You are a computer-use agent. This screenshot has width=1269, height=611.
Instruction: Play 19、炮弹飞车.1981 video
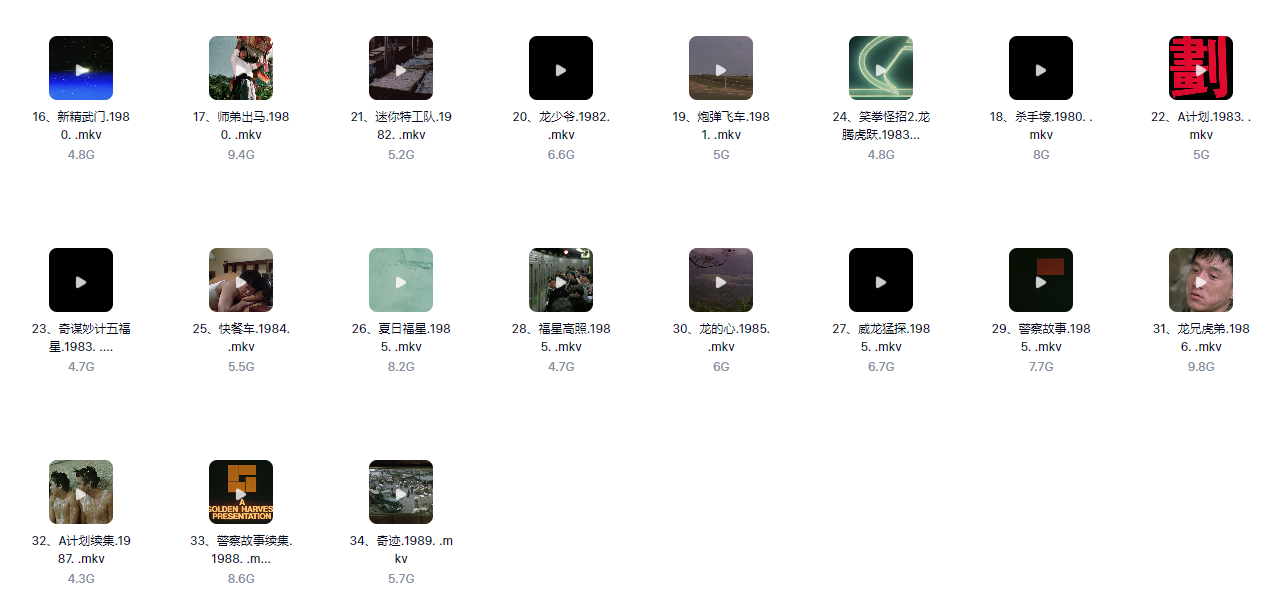pyautogui.click(x=721, y=69)
